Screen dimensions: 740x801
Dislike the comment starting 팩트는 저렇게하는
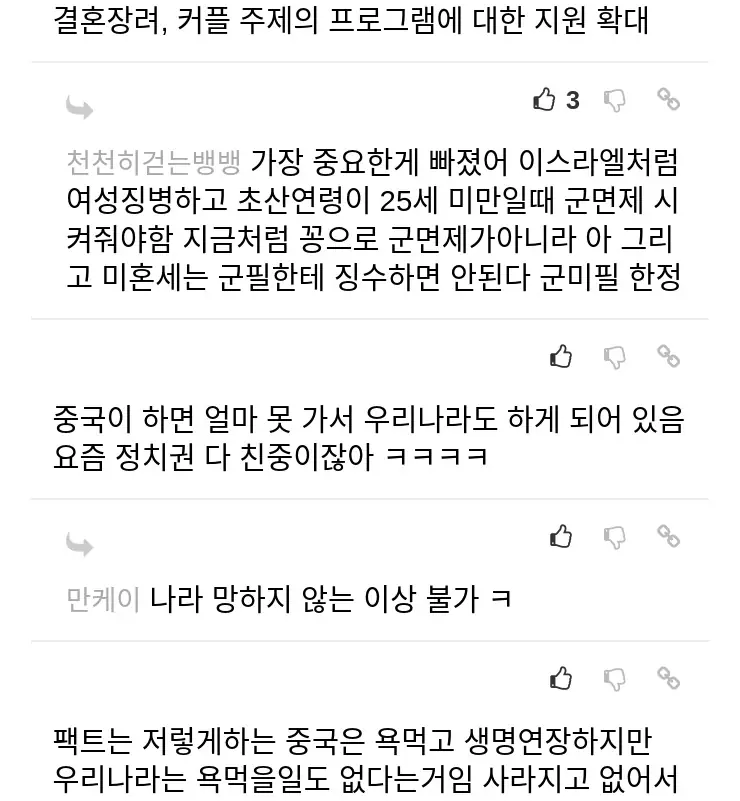tap(615, 678)
